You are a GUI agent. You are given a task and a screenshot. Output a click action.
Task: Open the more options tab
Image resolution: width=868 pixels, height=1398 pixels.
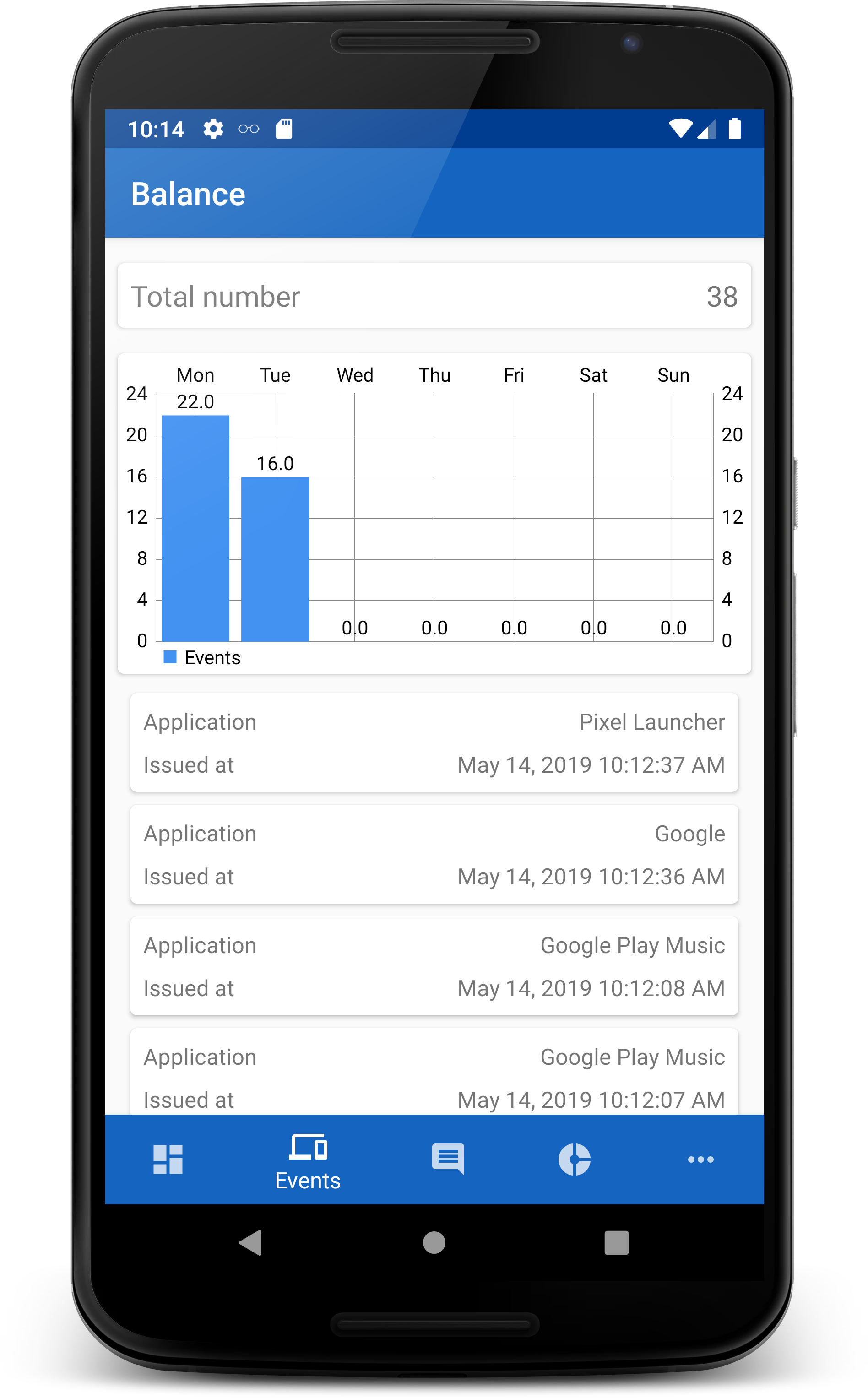pos(700,1159)
